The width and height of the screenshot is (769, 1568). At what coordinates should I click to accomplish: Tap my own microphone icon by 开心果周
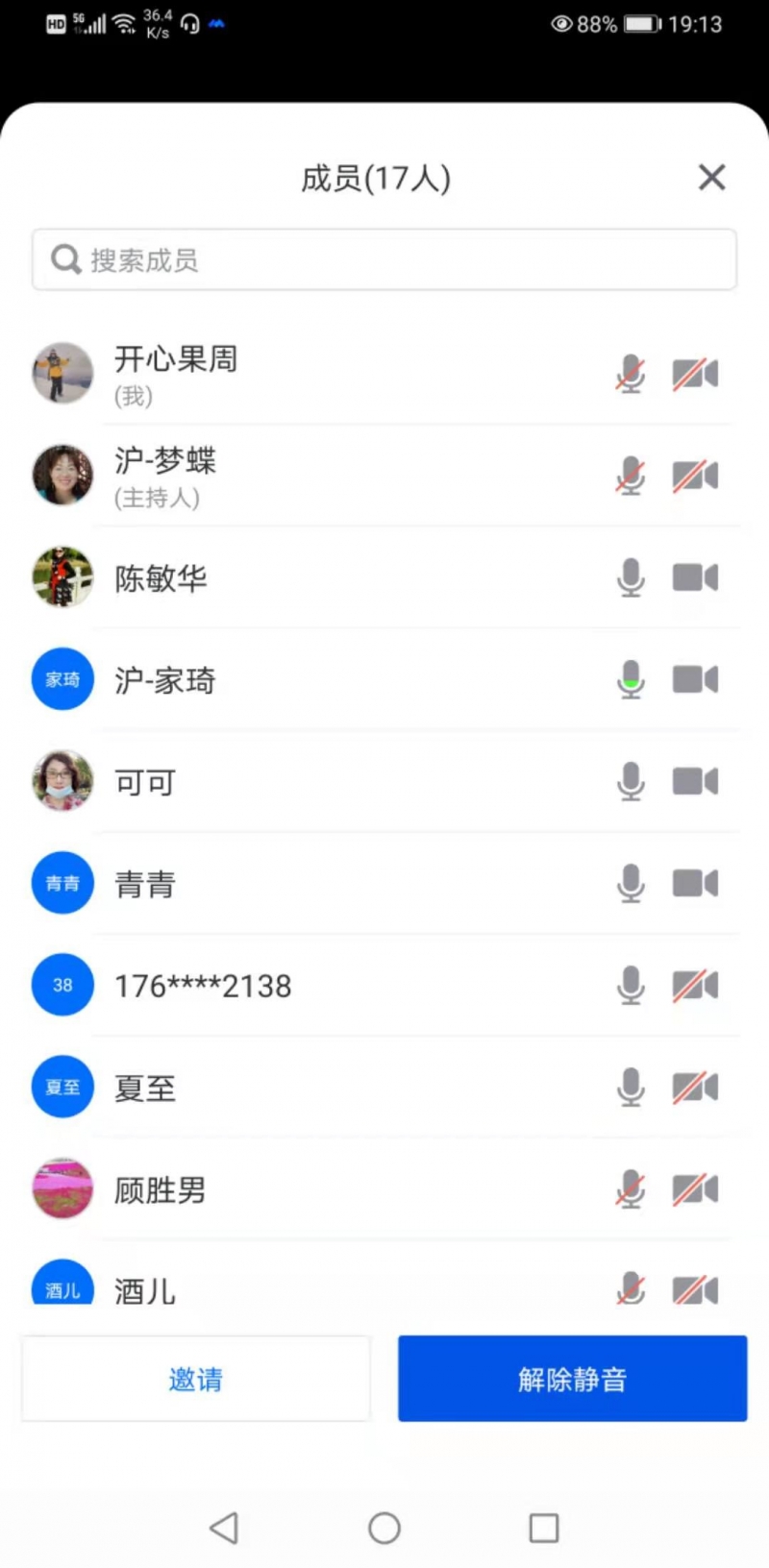coord(631,374)
